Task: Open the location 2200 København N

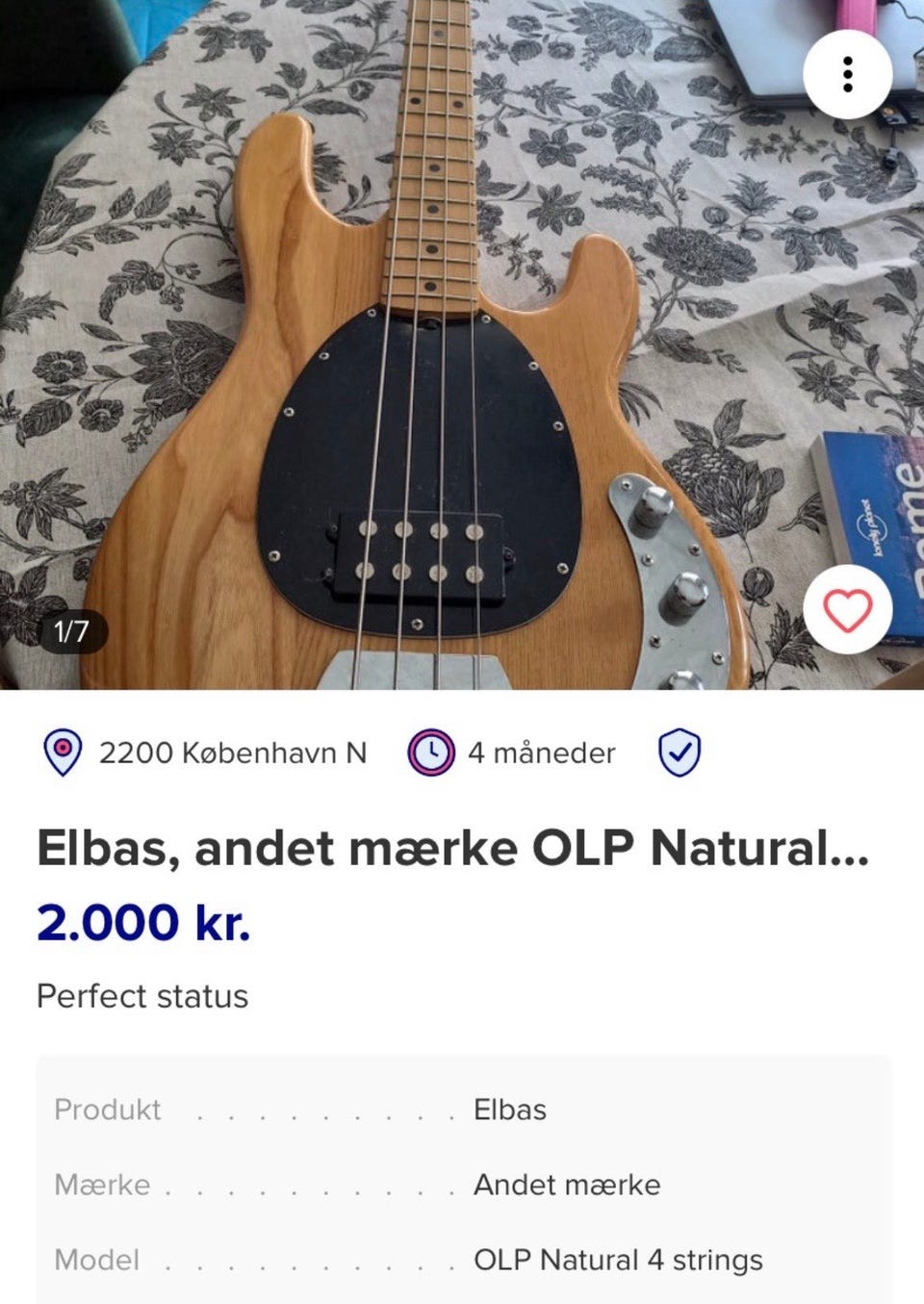Action: (231, 753)
